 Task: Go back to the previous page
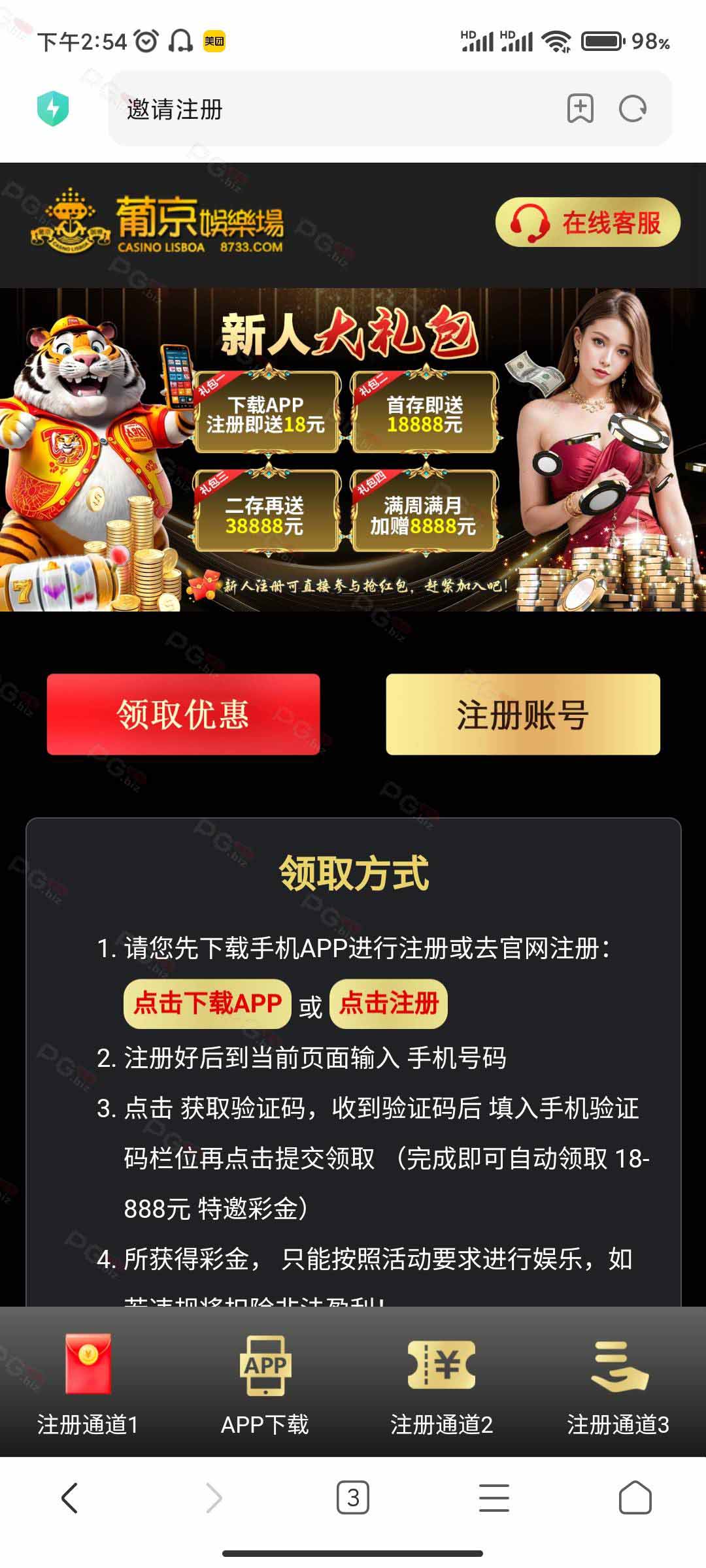click(x=70, y=1497)
